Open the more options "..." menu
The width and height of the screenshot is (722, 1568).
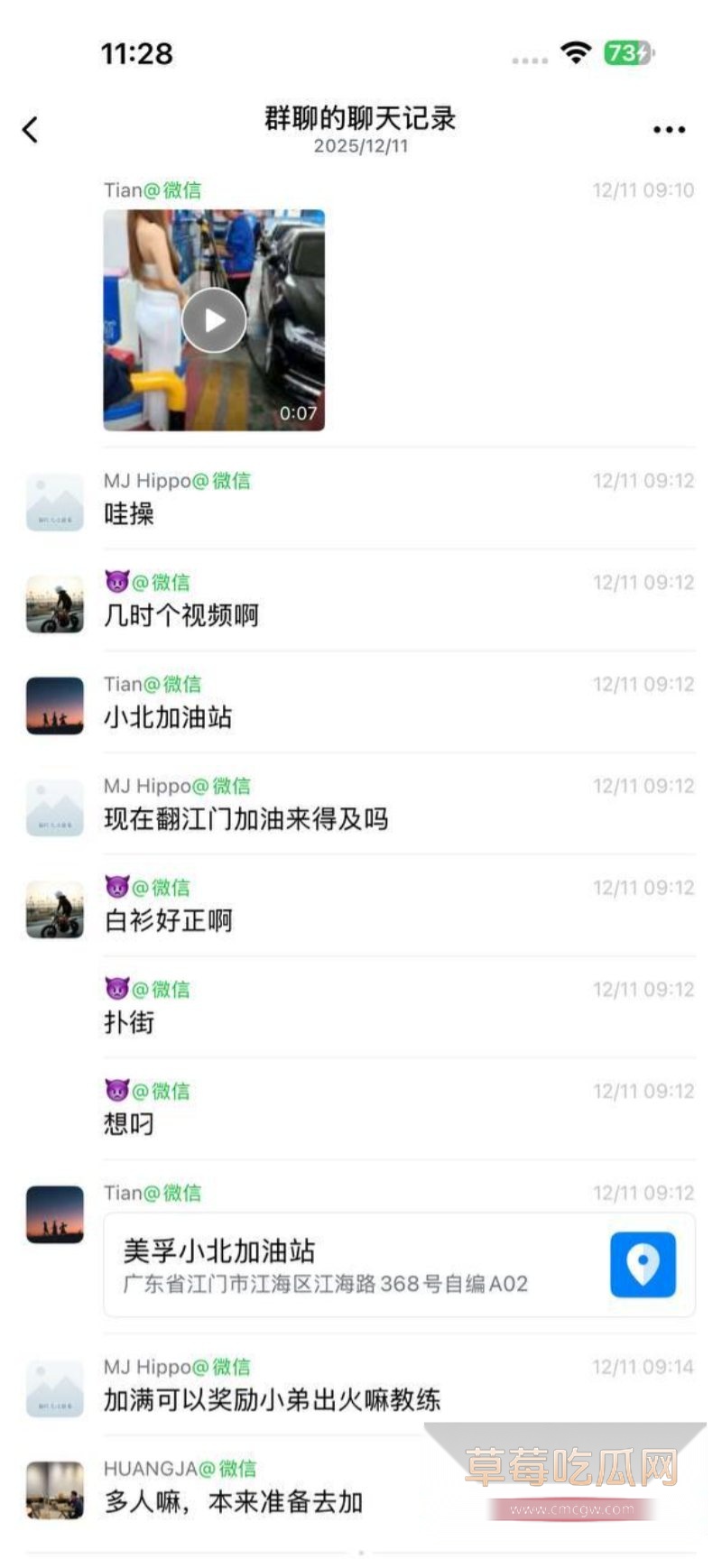click(667, 129)
